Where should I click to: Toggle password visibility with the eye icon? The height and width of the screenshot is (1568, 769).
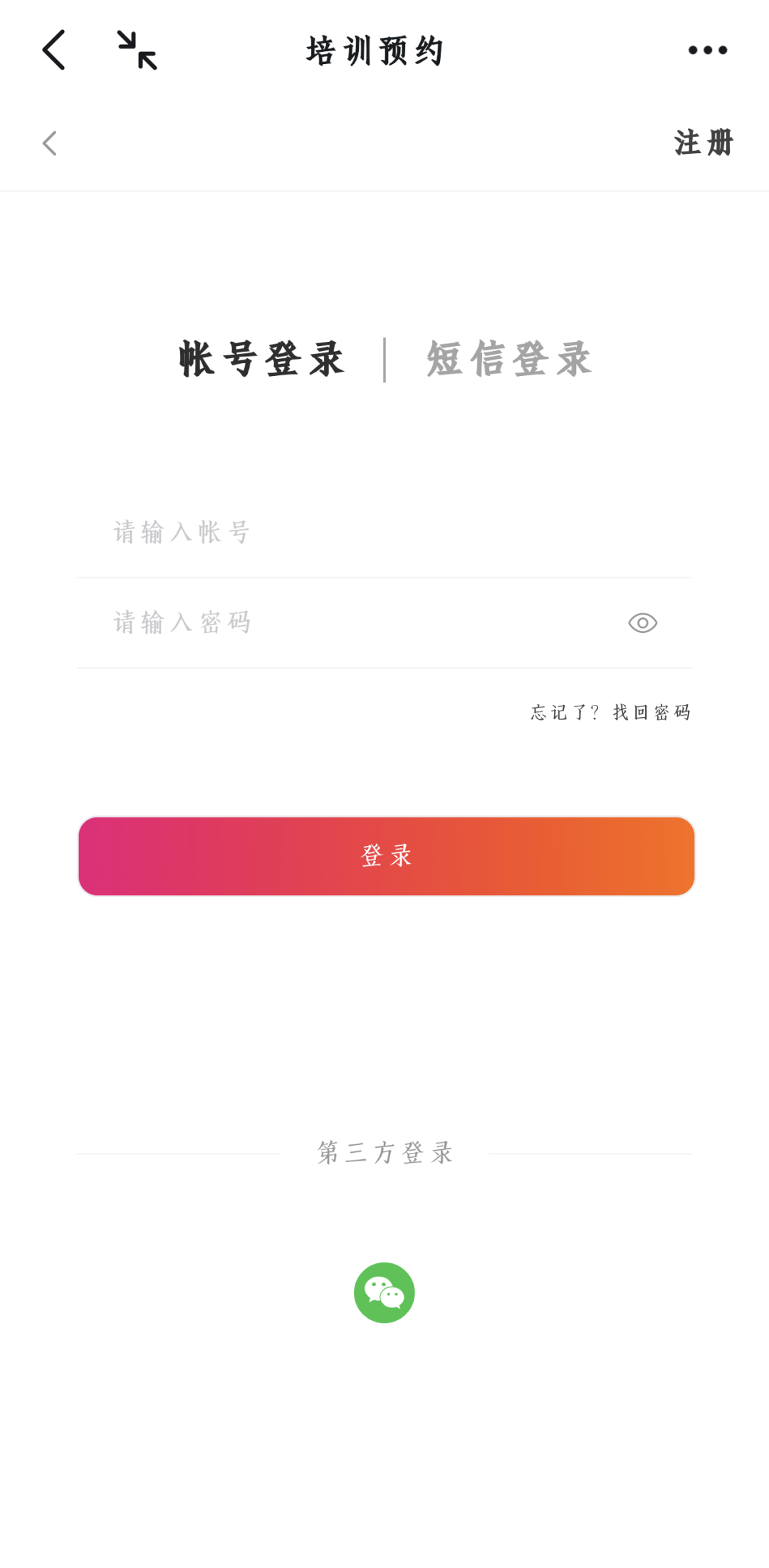(x=642, y=622)
